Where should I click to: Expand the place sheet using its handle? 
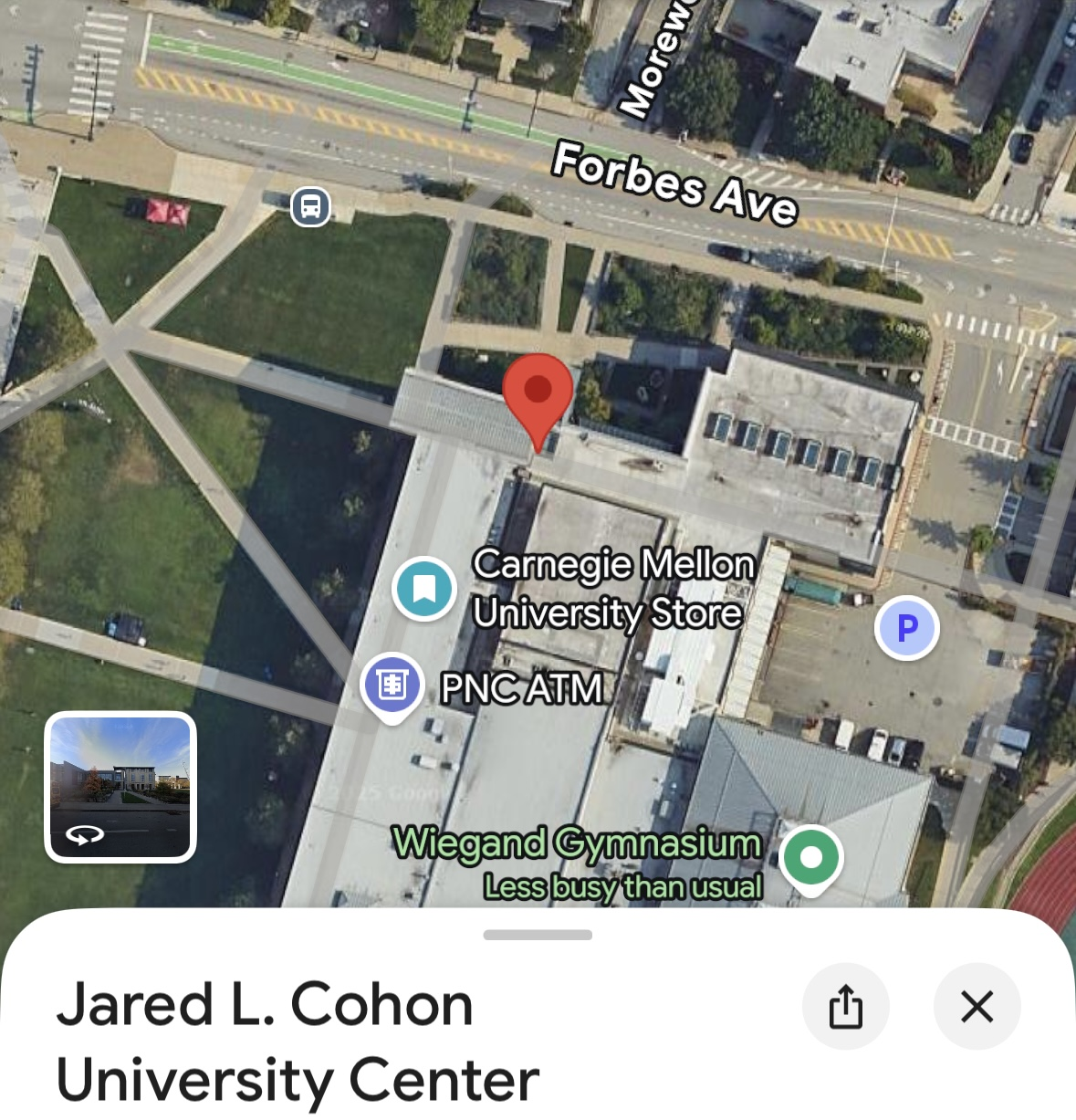(x=538, y=935)
